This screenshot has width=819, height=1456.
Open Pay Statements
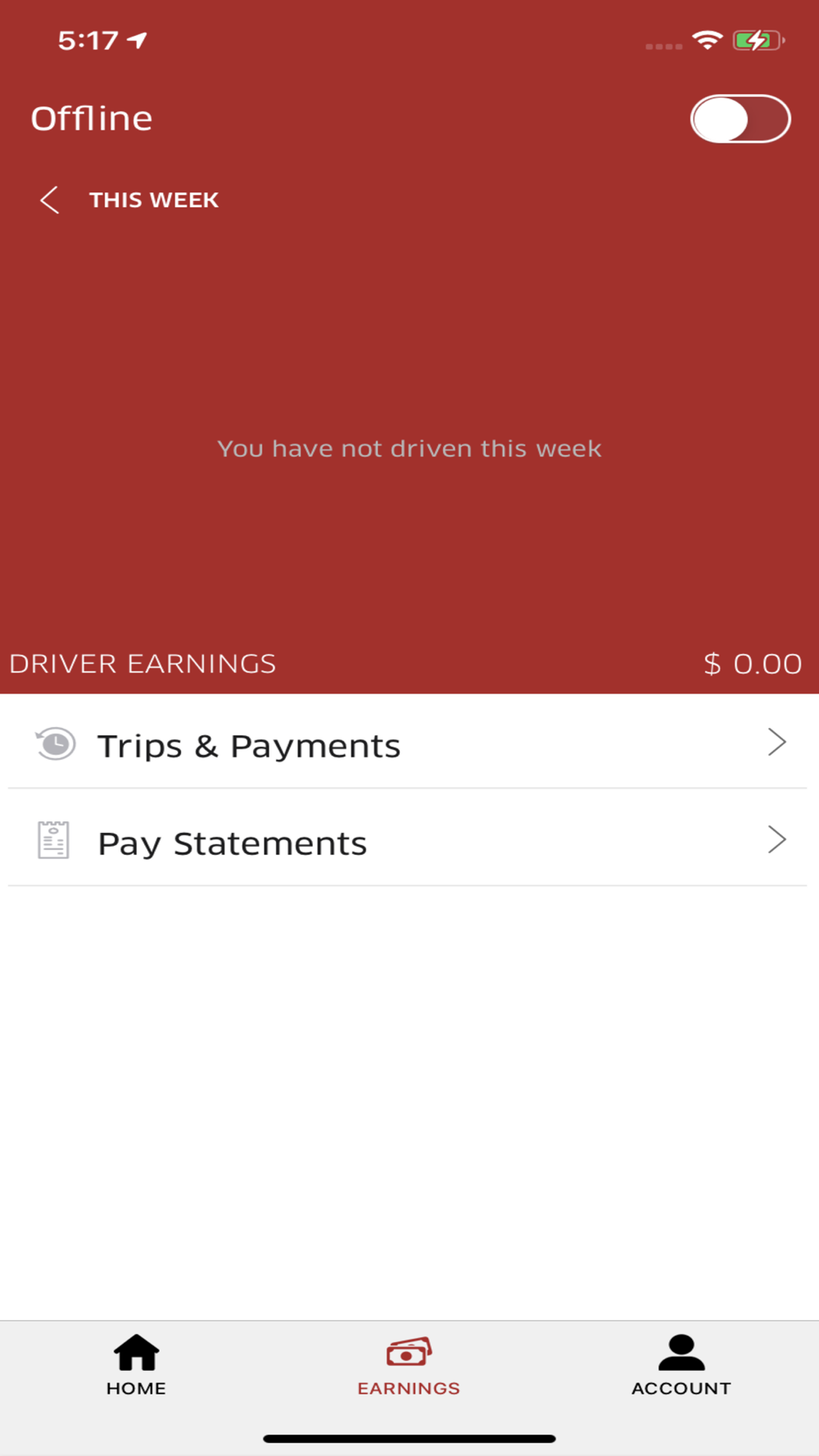(x=408, y=839)
